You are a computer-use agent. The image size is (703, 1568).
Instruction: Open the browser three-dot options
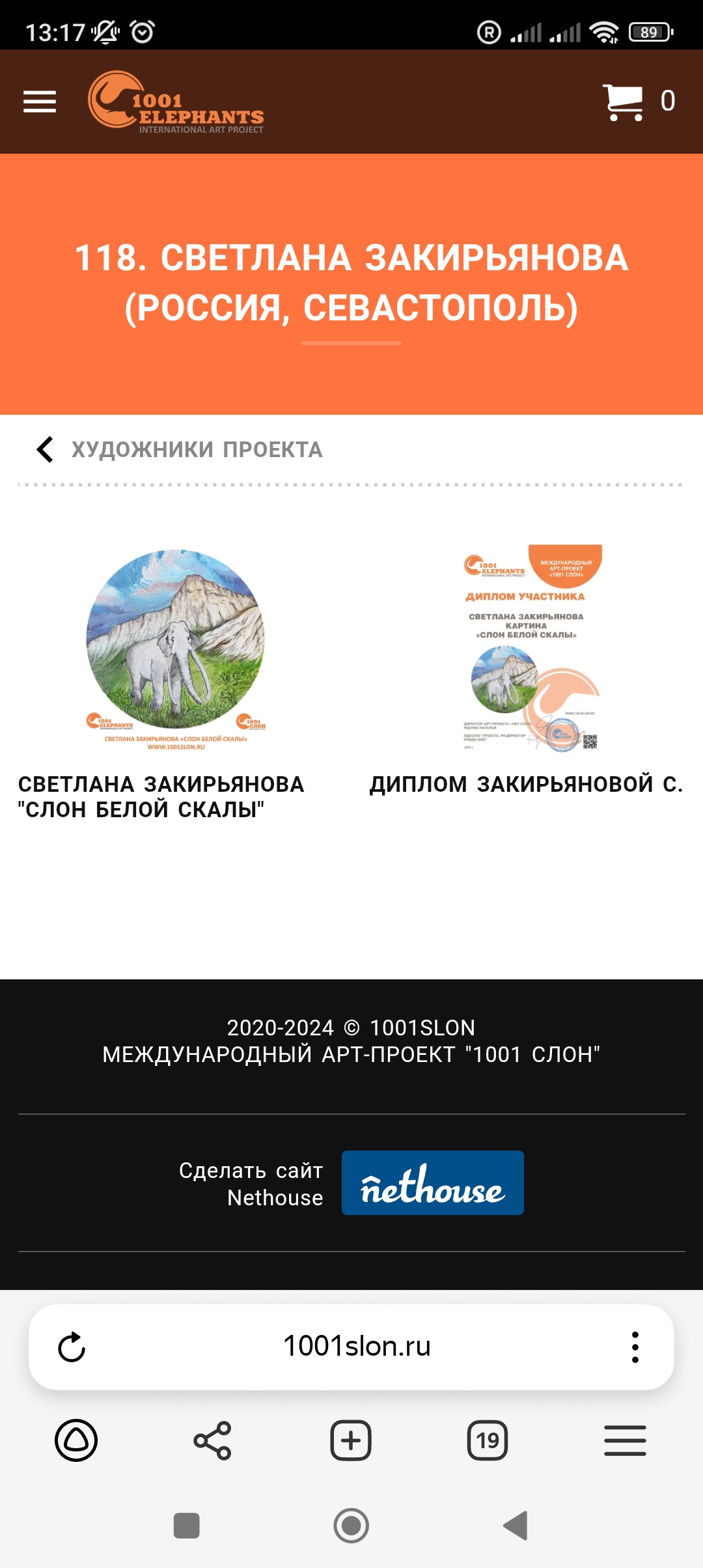(x=635, y=1347)
